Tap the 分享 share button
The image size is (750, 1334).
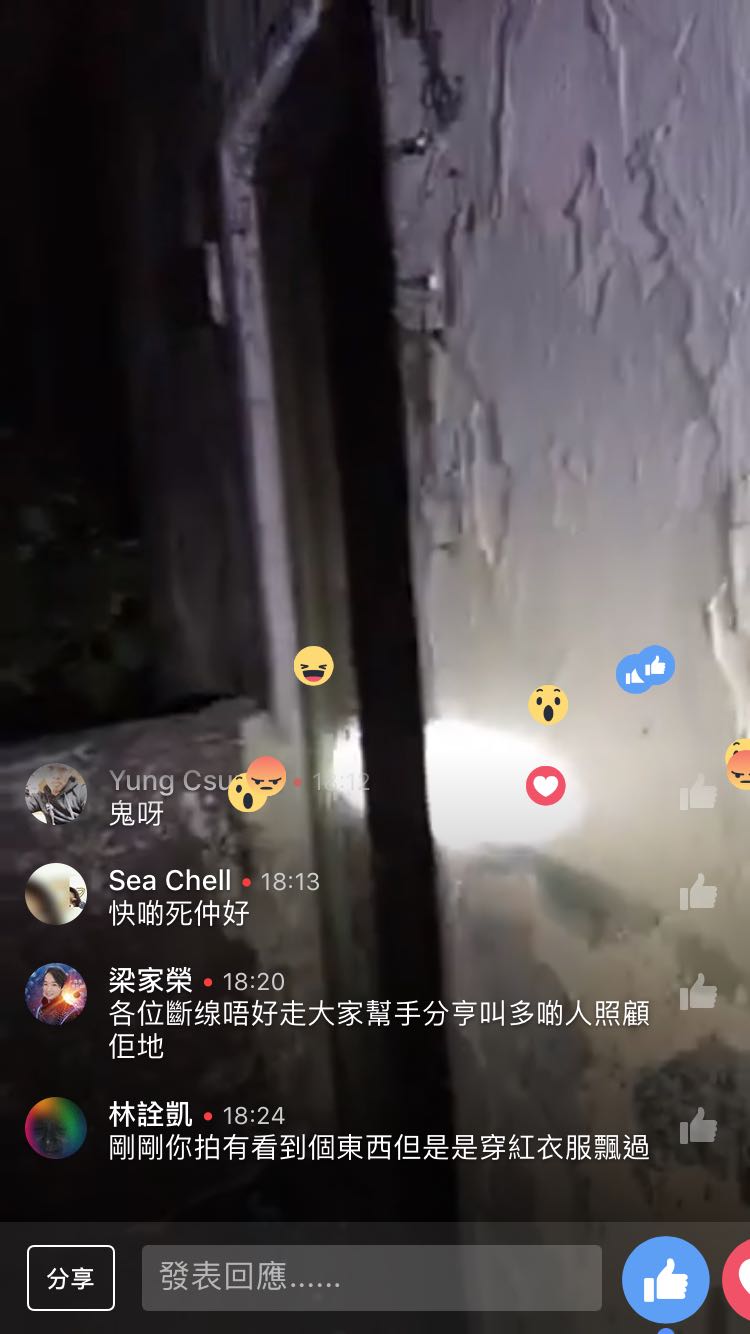click(70, 1278)
